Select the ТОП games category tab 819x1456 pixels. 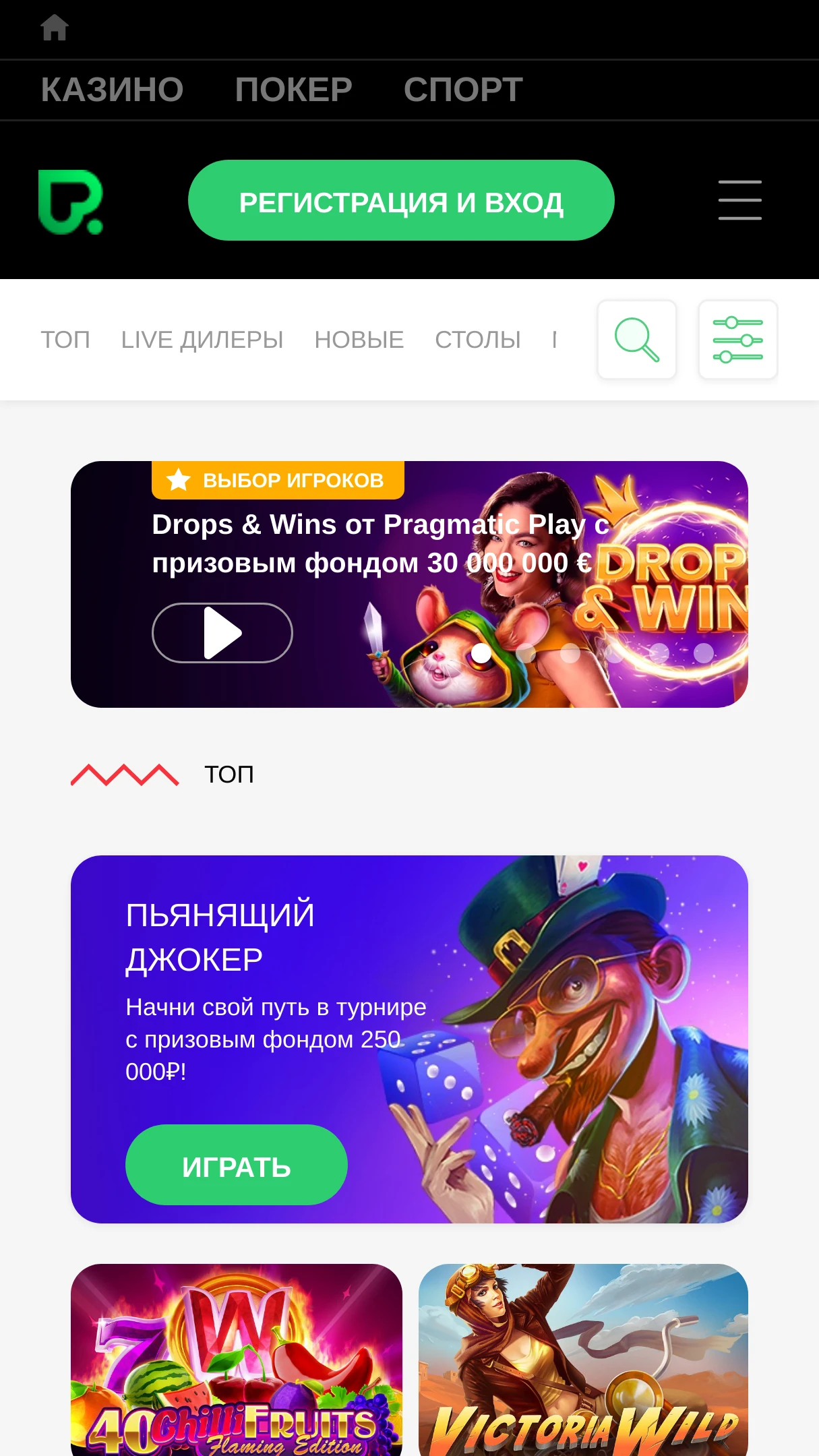click(65, 340)
